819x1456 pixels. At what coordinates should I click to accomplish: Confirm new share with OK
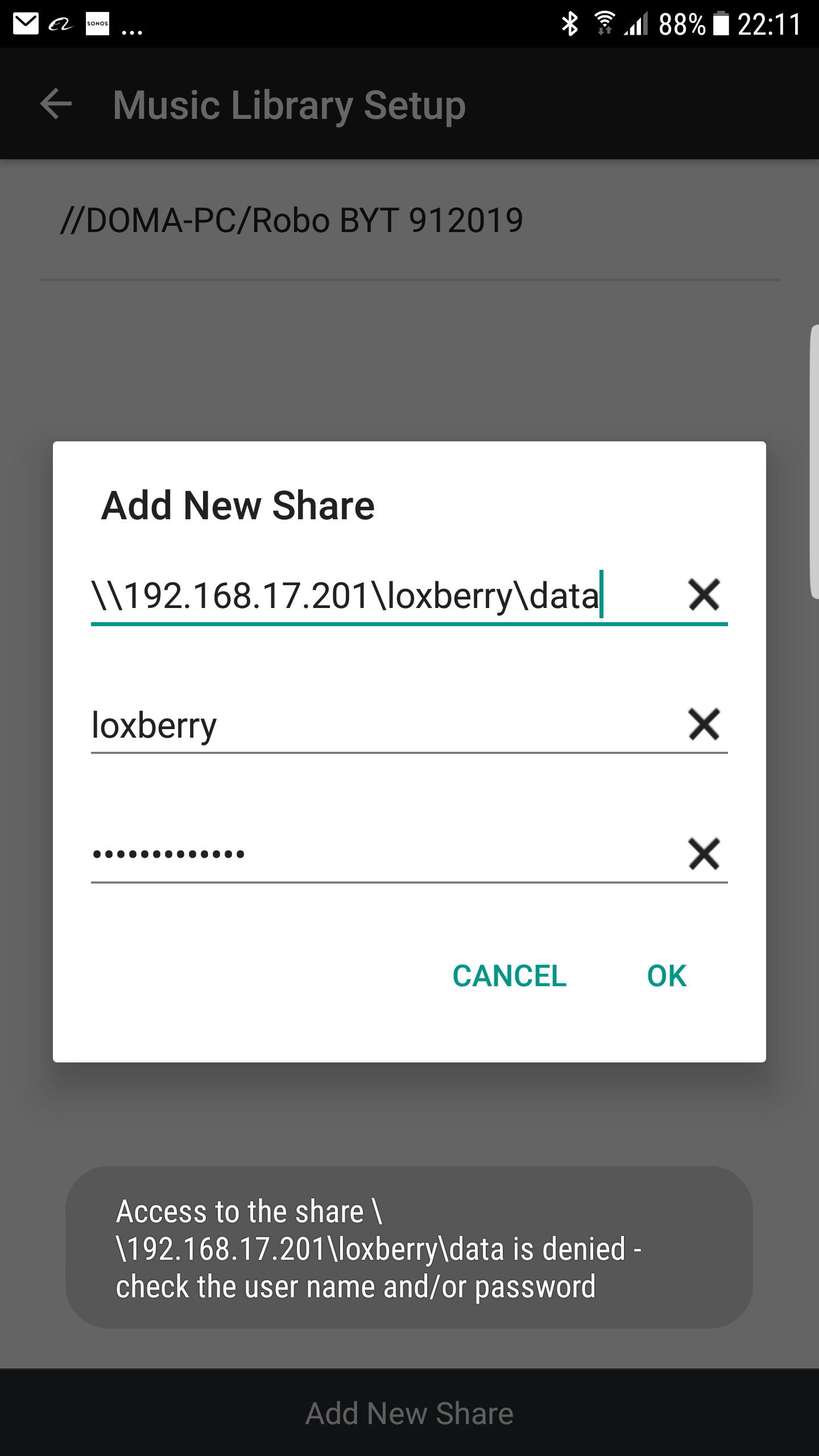click(x=667, y=976)
